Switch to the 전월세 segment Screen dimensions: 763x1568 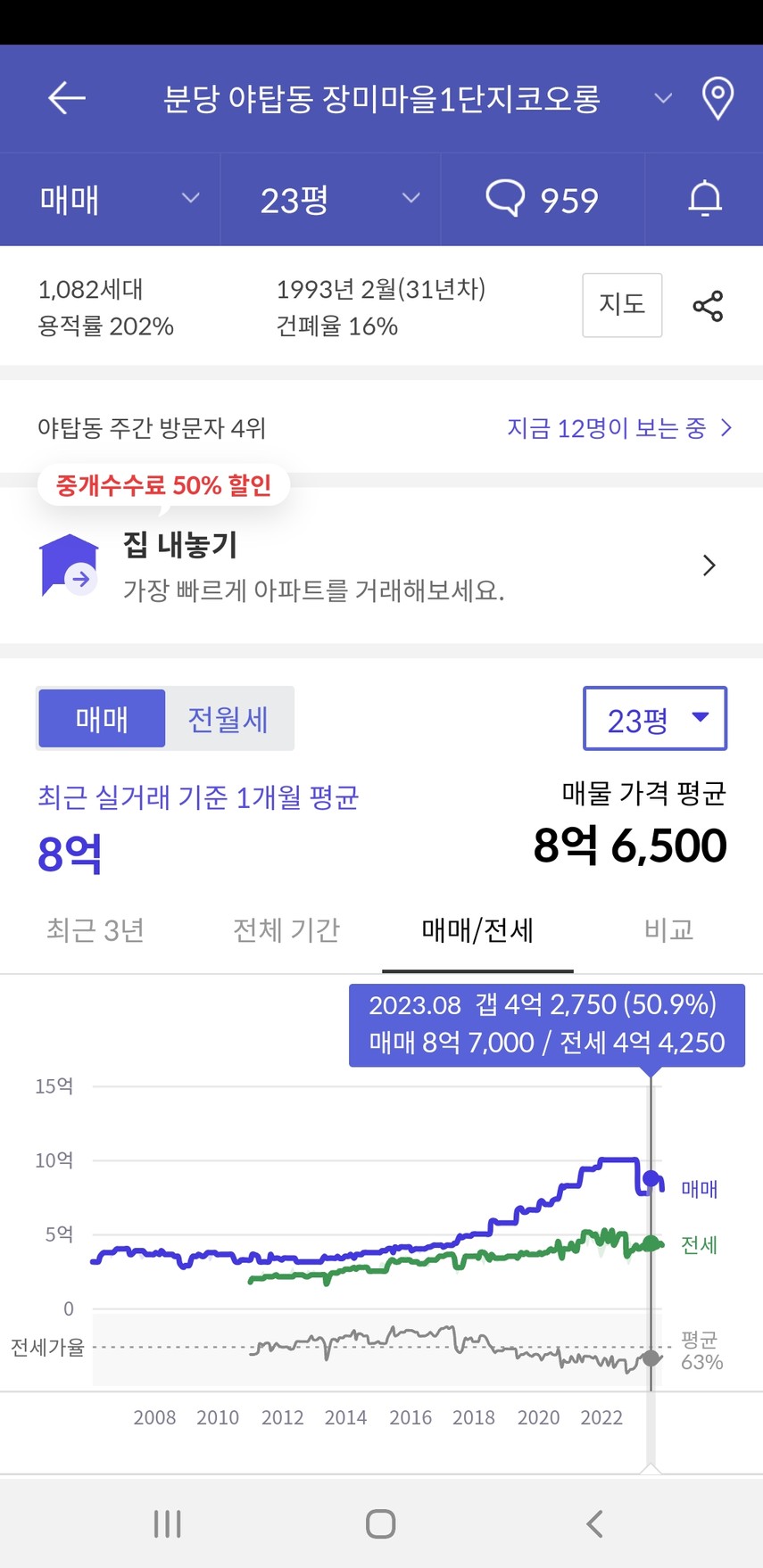(228, 719)
